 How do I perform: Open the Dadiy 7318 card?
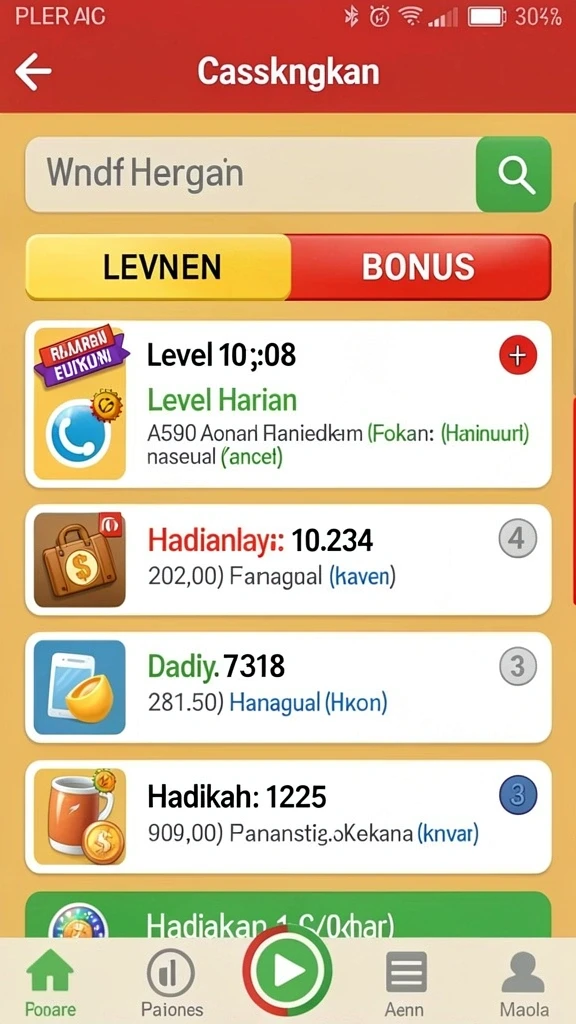pos(288,687)
